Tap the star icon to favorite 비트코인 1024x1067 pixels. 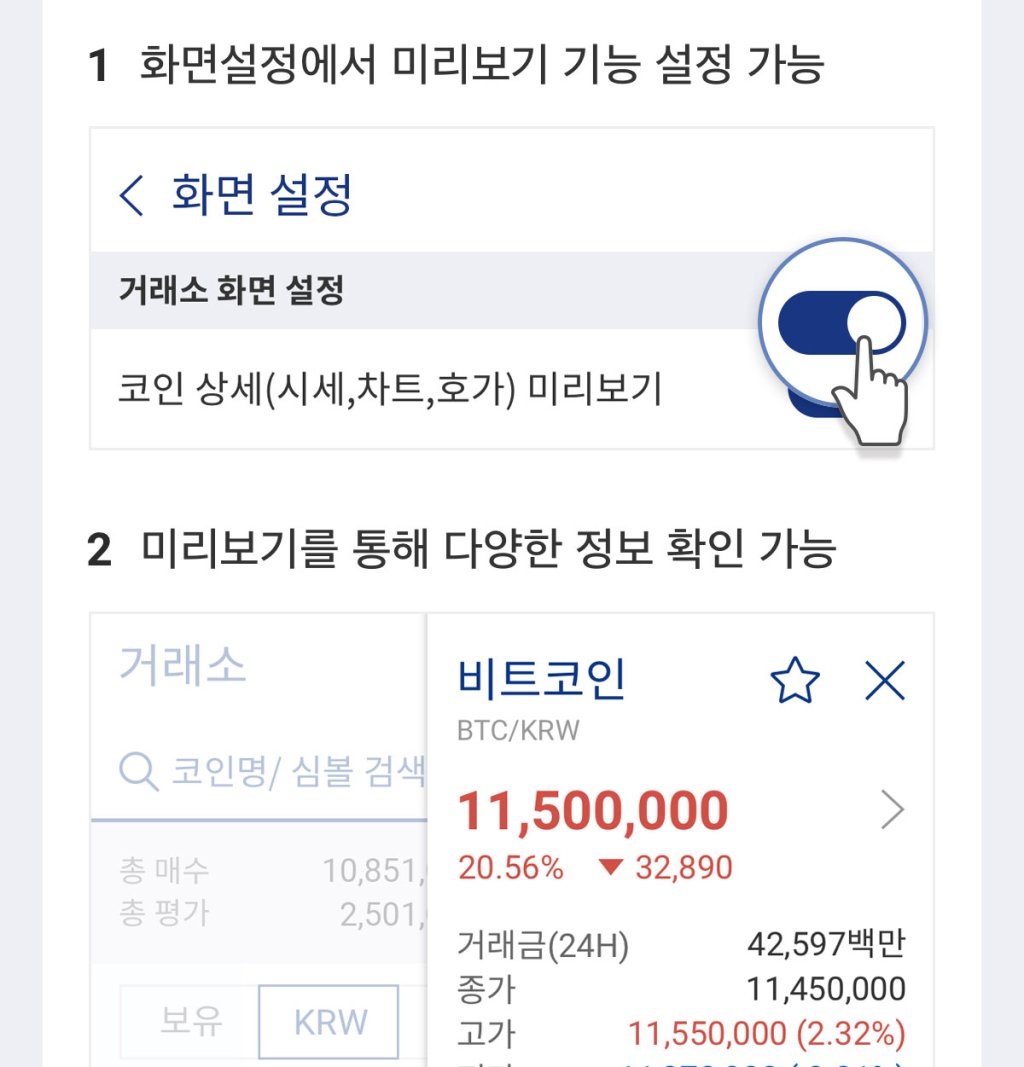click(x=793, y=679)
